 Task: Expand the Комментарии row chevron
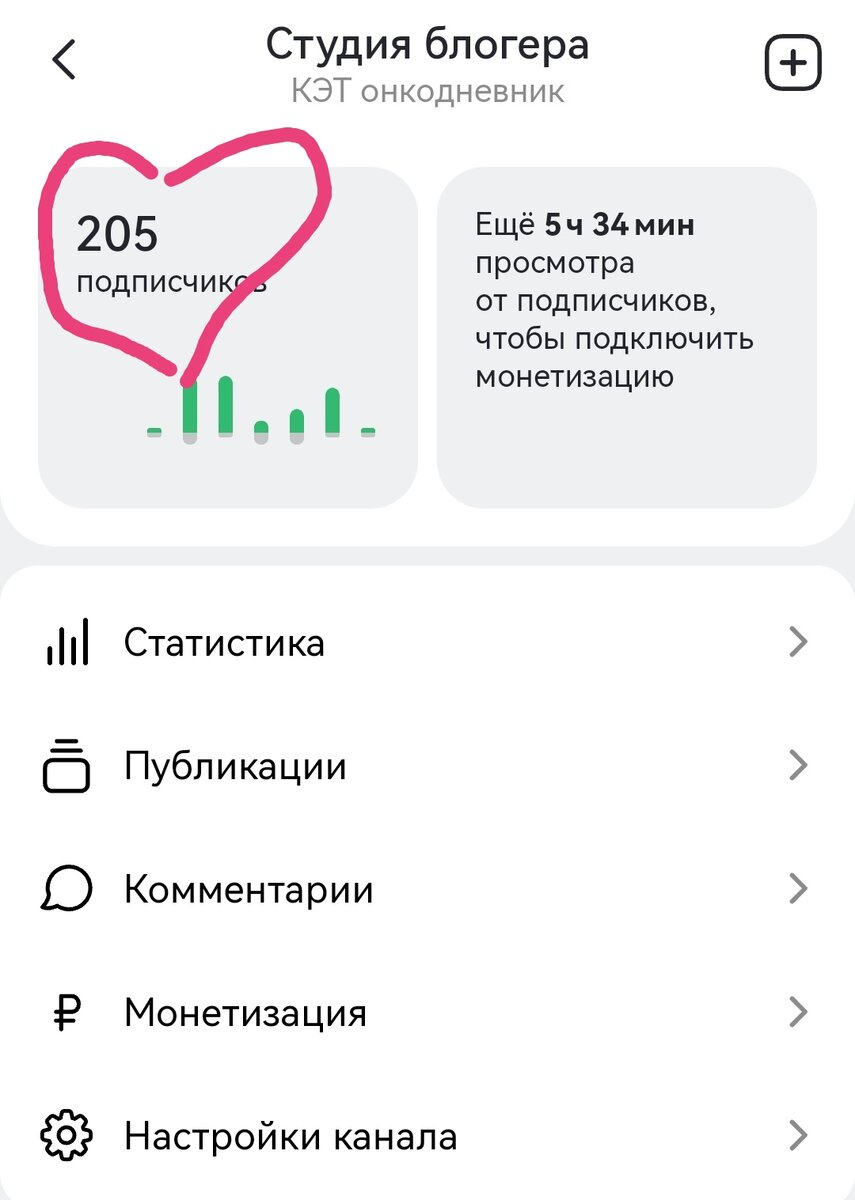796,888
